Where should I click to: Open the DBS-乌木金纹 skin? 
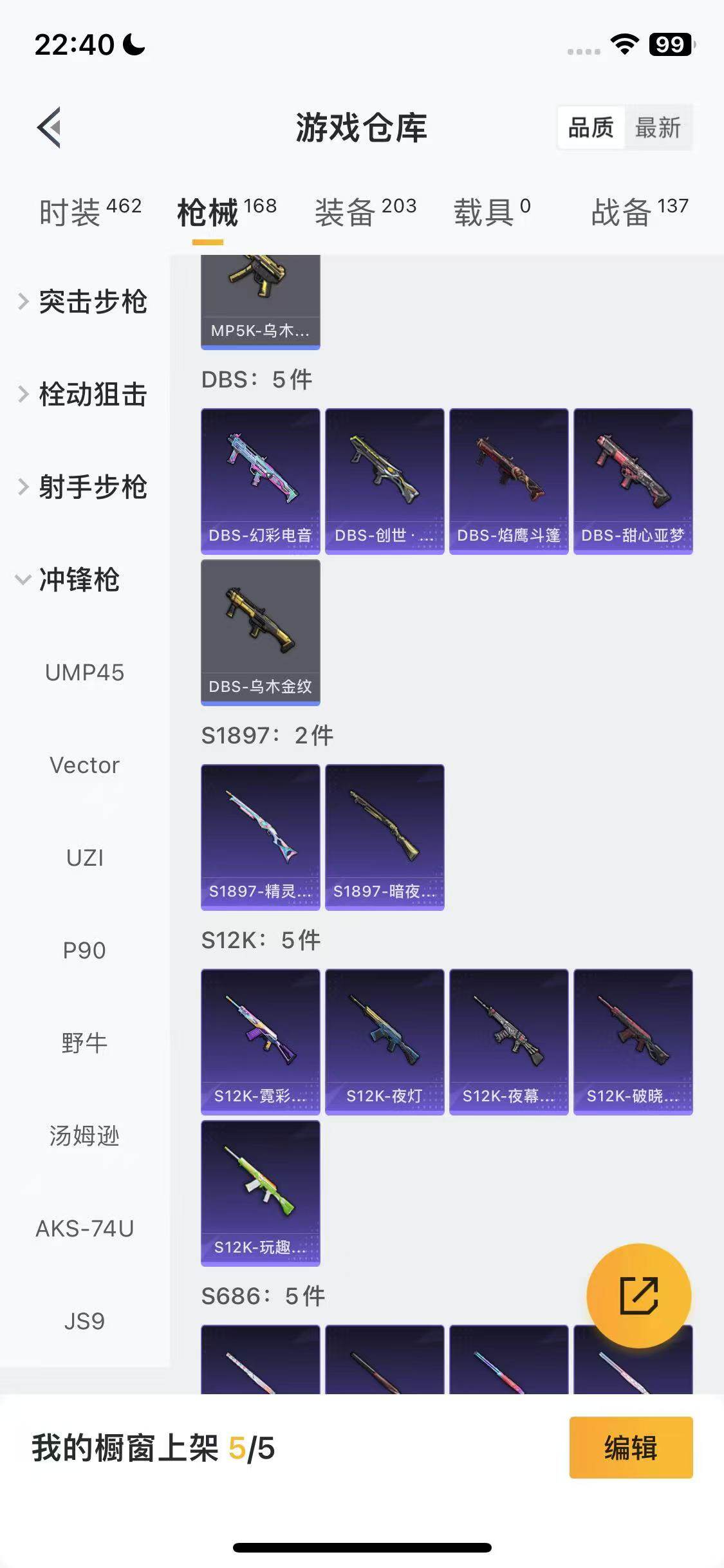pos(260,631)
